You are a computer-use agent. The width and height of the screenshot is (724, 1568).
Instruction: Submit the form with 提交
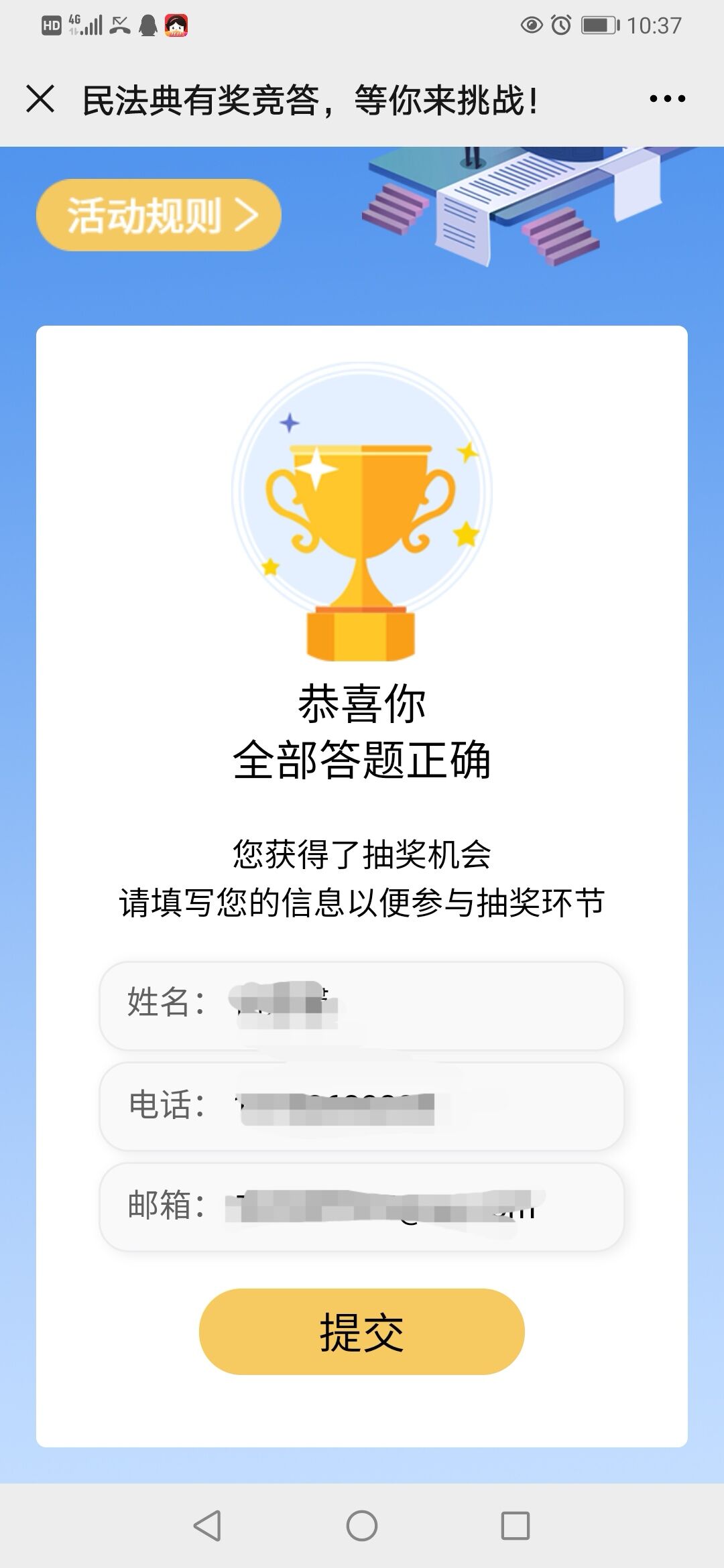tap(361, 1331)
